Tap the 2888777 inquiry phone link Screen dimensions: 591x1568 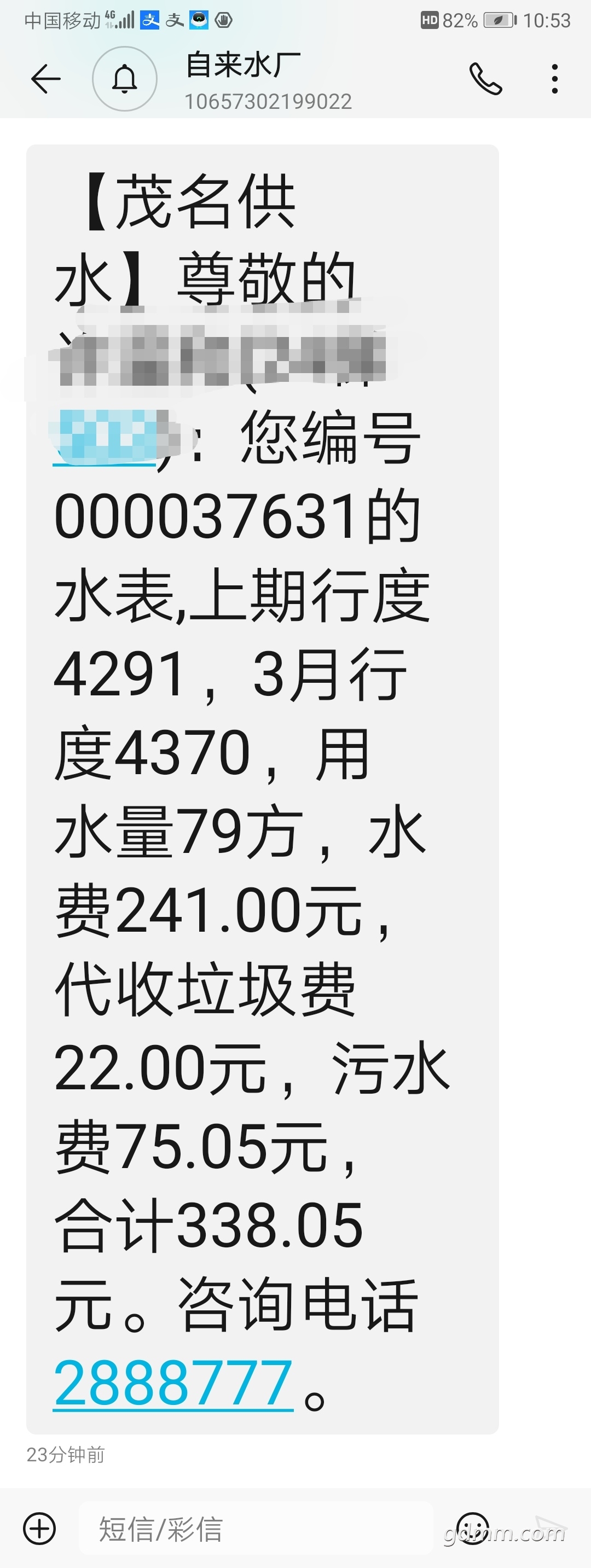pyautogui.click(x=173, y=1384)
